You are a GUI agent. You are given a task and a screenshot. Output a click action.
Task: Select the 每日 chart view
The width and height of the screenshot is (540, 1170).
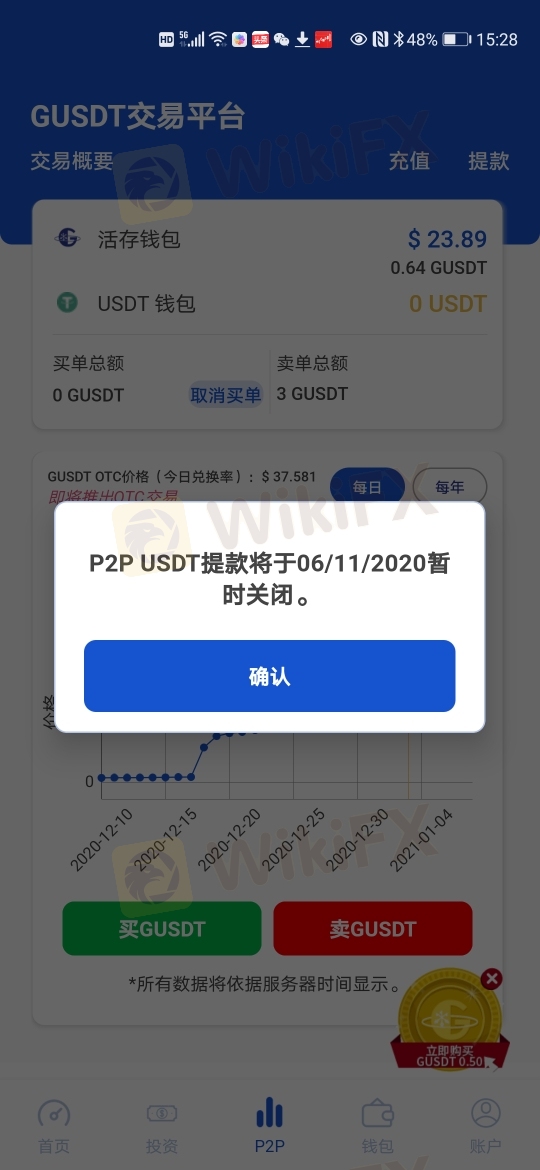(x=367, y=487)
